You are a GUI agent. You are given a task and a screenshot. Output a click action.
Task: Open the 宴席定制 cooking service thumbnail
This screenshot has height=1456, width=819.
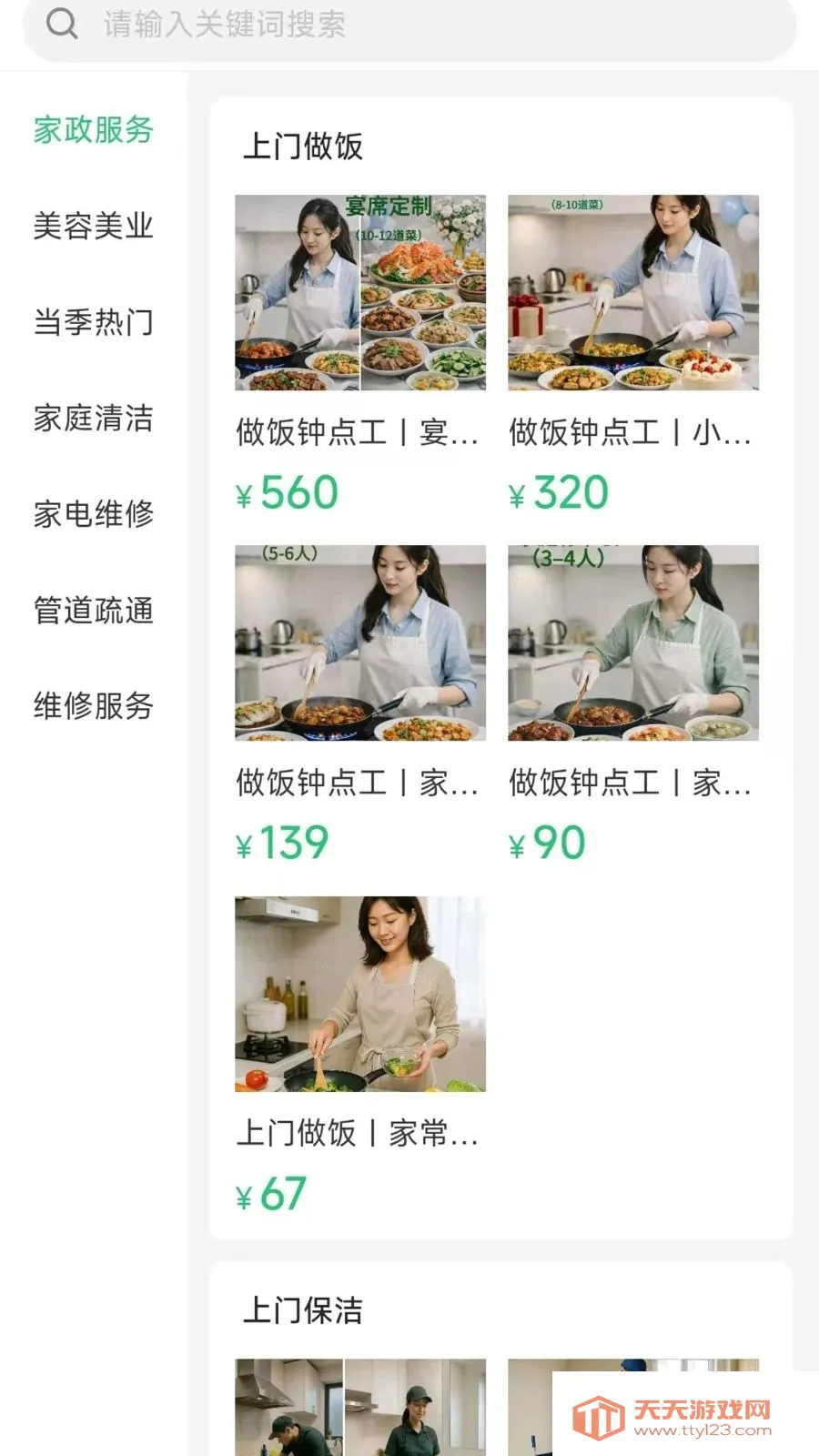pos(360,293)
